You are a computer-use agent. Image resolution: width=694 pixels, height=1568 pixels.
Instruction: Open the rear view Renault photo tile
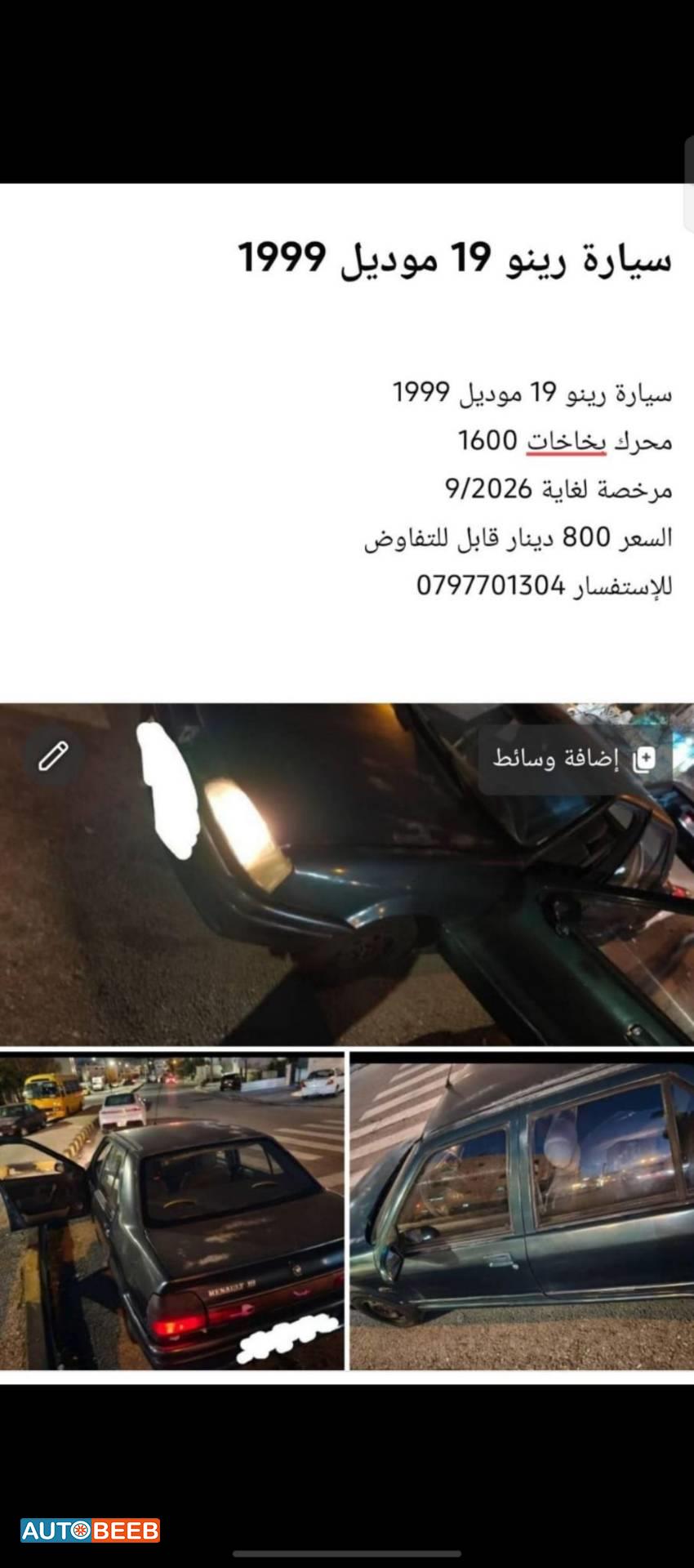pyautogui.click(x=172, y=1211)
